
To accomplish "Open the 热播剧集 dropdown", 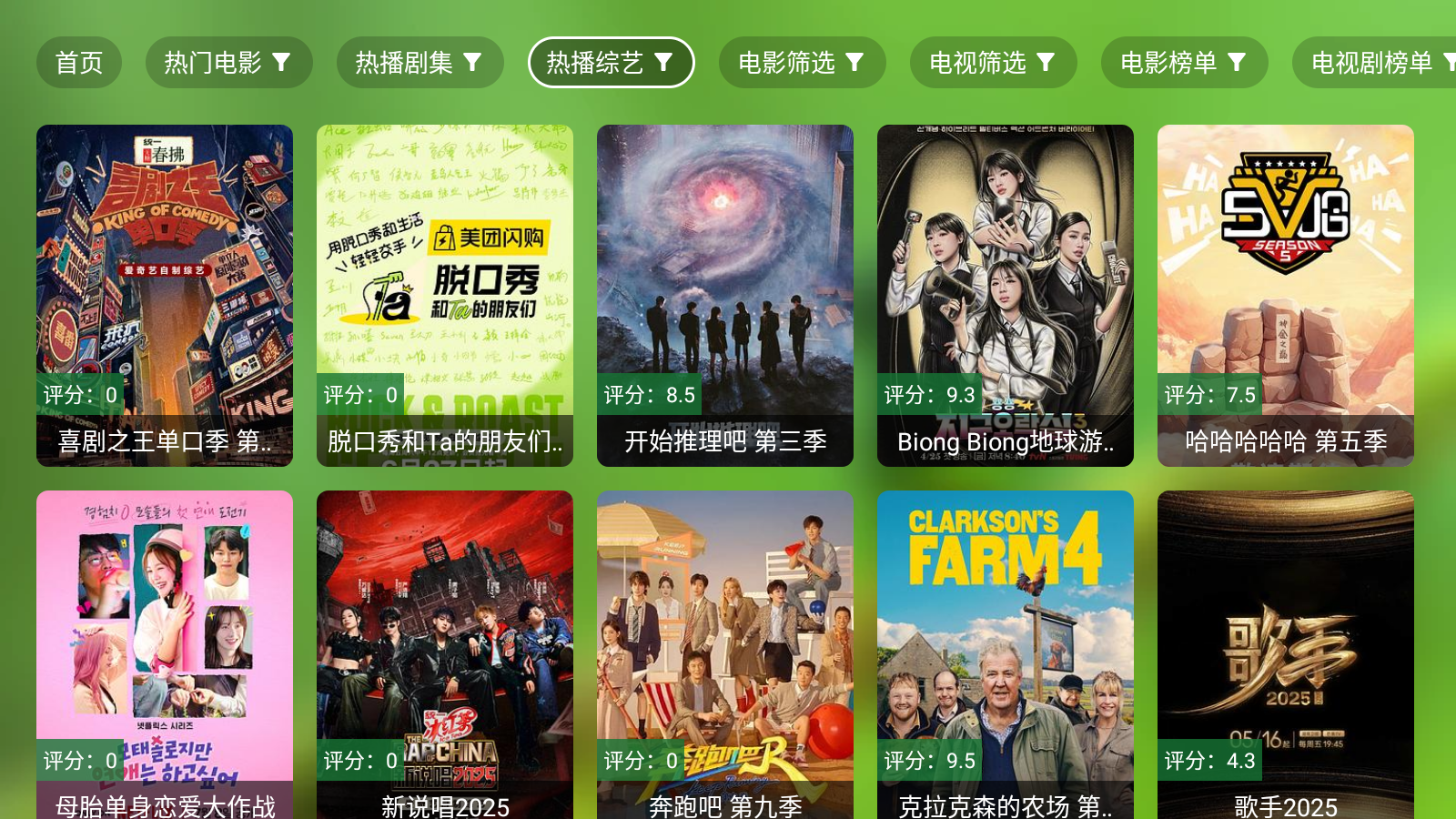I will pyautogui.click(x=420, y=62).
